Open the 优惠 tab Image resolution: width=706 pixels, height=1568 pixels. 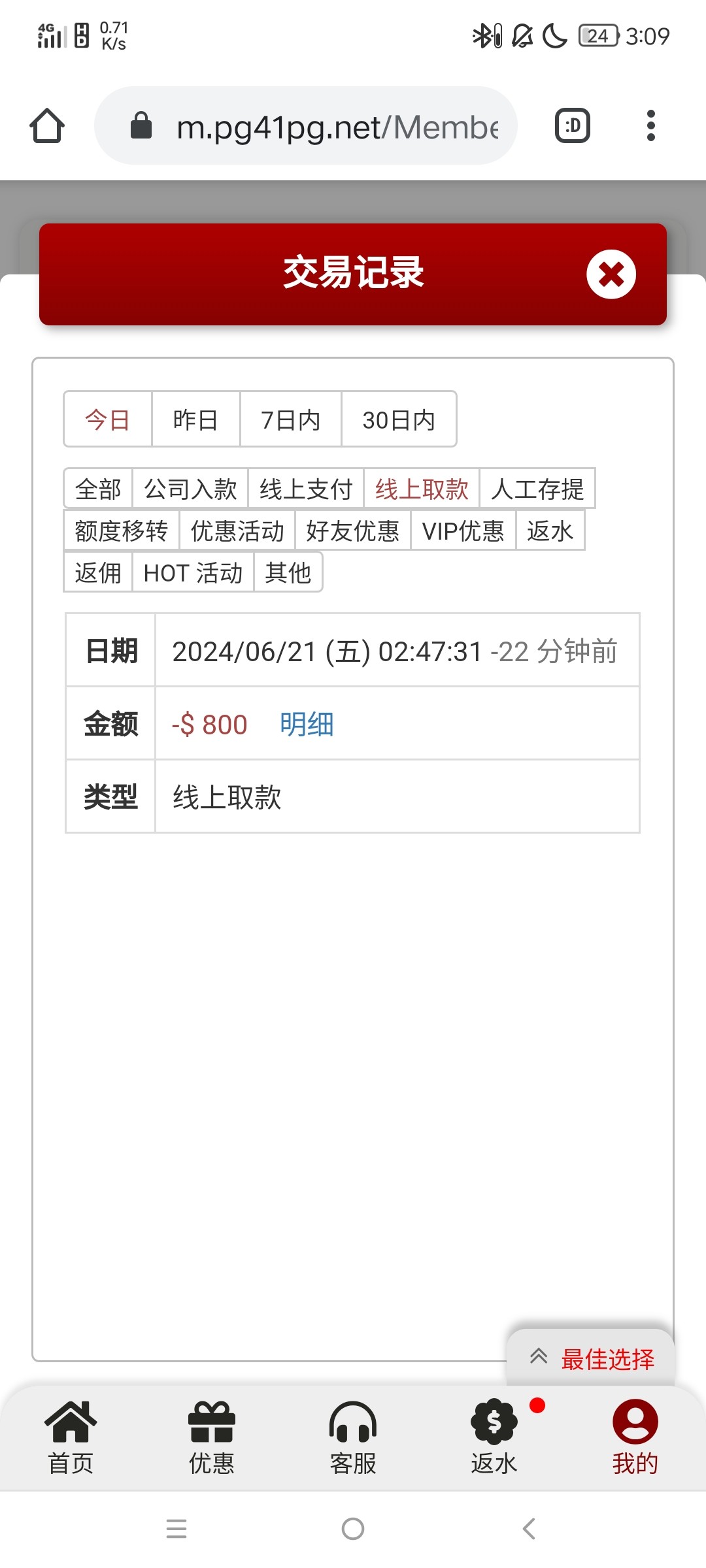(211, 1437)
